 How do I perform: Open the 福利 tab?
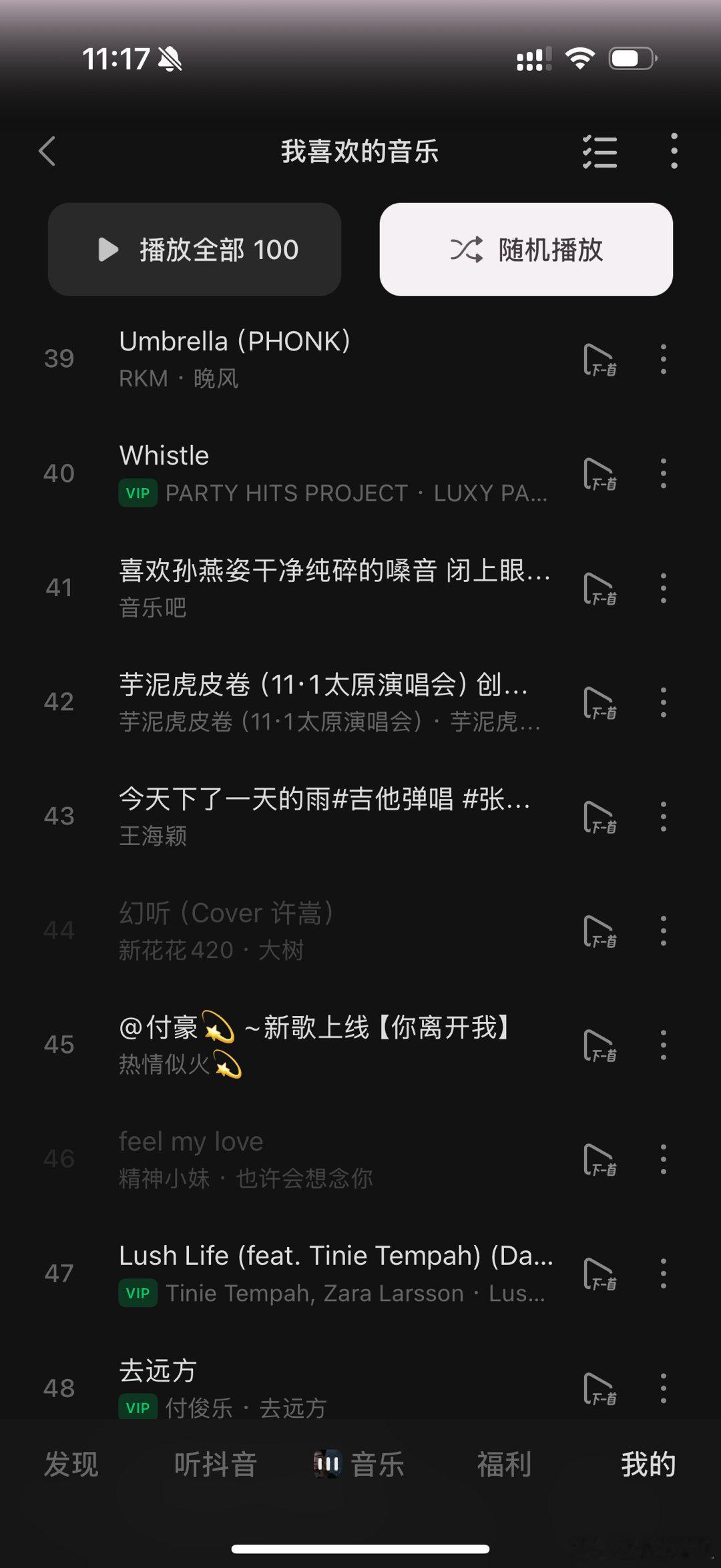point(504,1465)
